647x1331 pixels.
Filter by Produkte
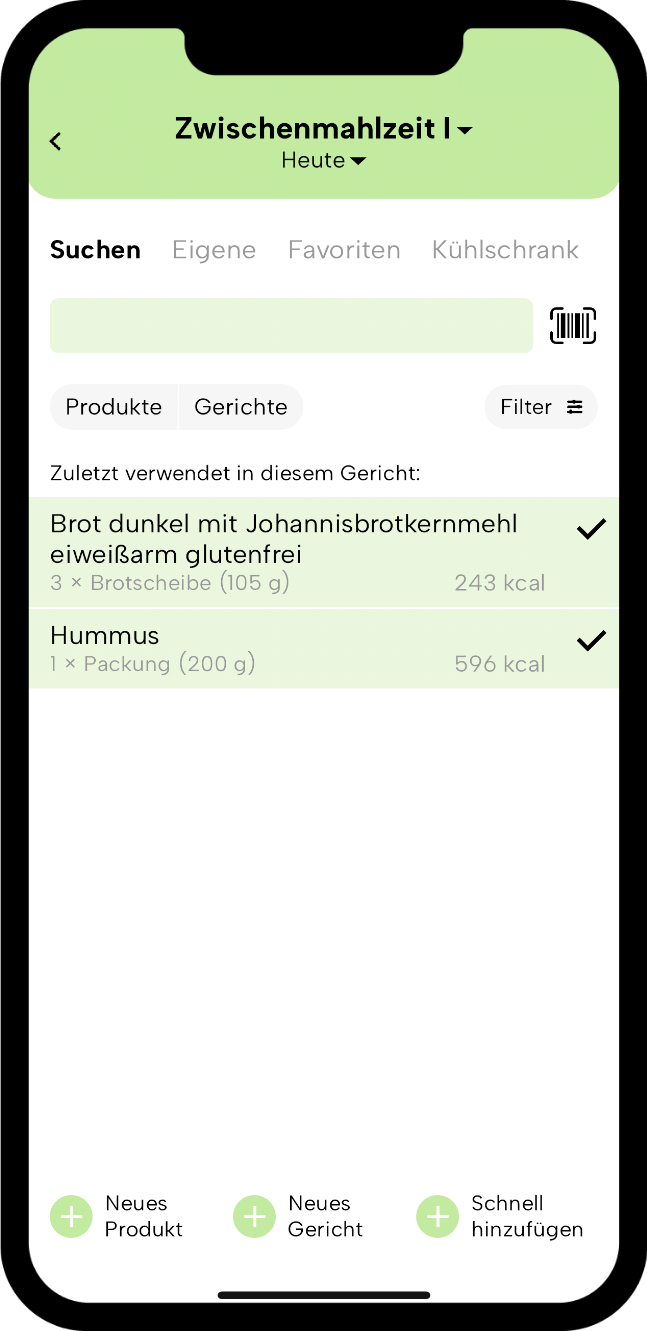click(x=114, y=407)
